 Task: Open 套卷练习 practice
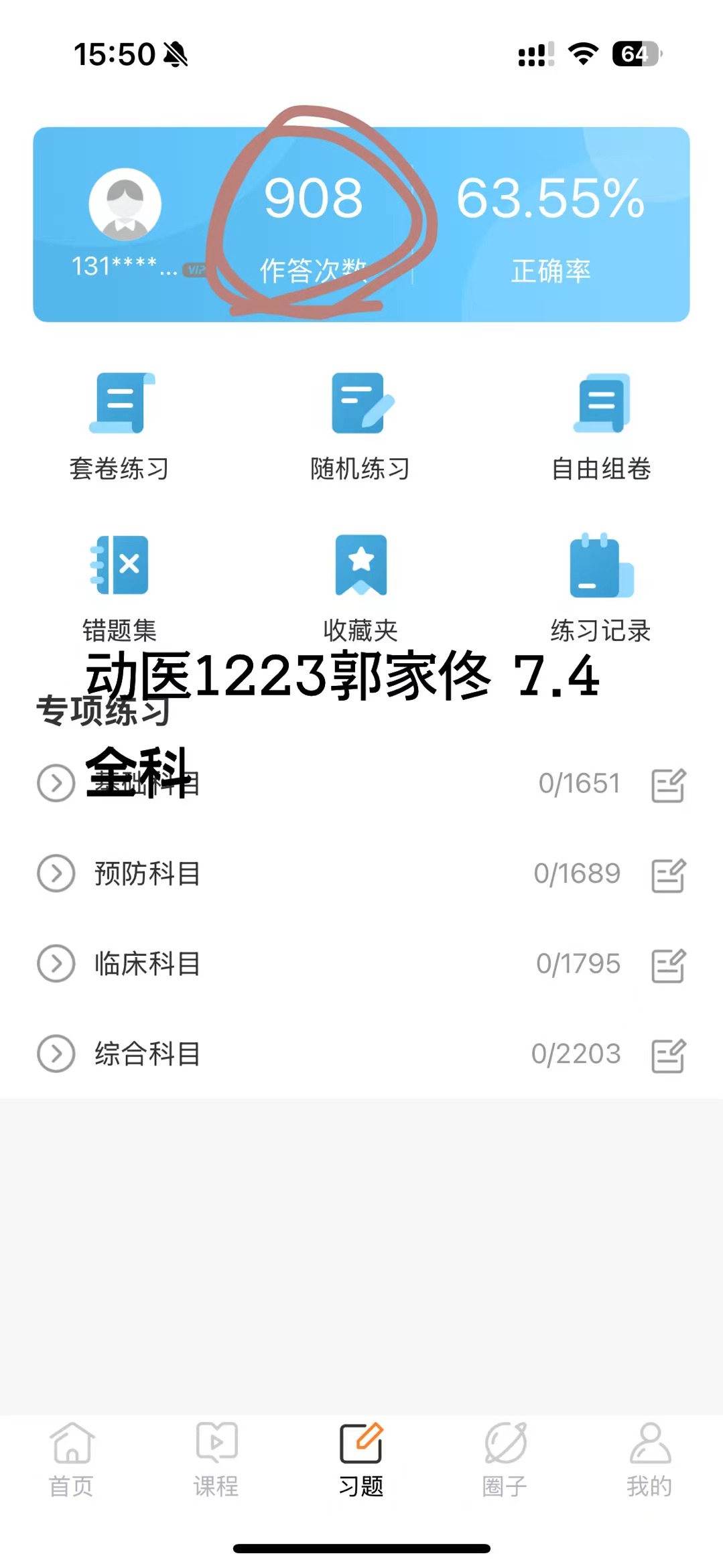tap(120, 426)
